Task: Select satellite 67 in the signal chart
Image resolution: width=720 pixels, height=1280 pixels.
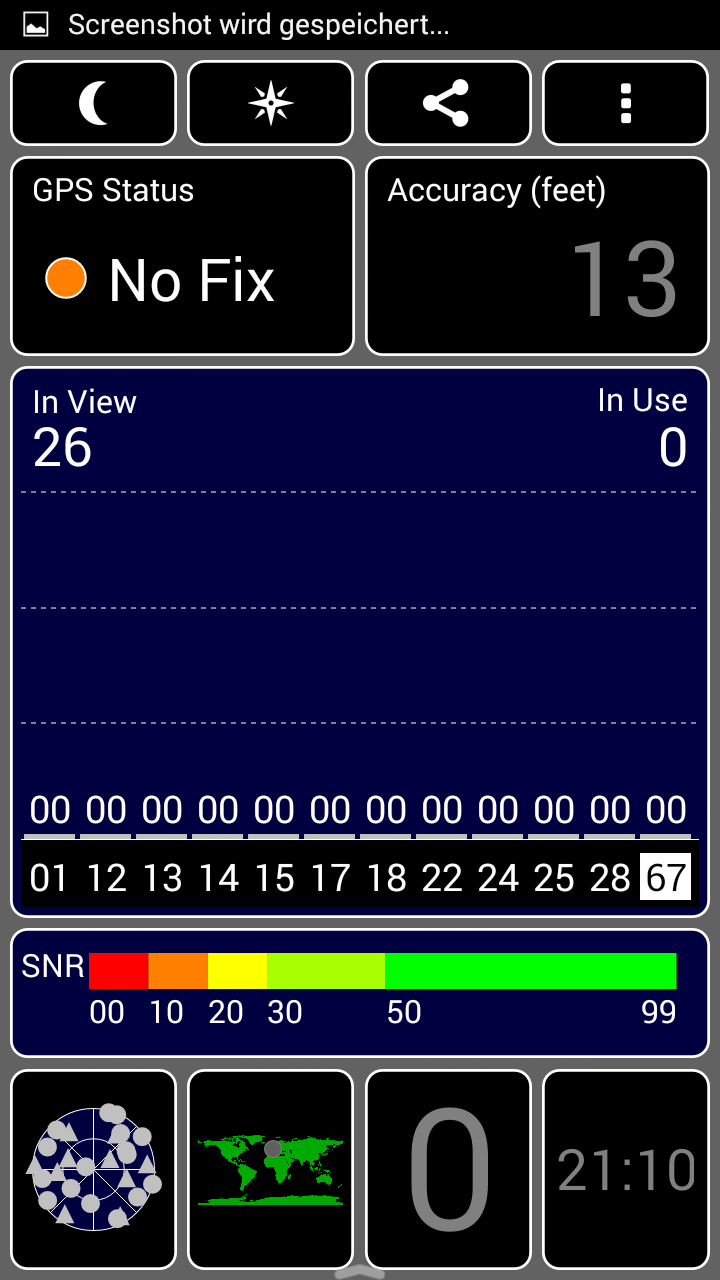Action: pos(666,877)
